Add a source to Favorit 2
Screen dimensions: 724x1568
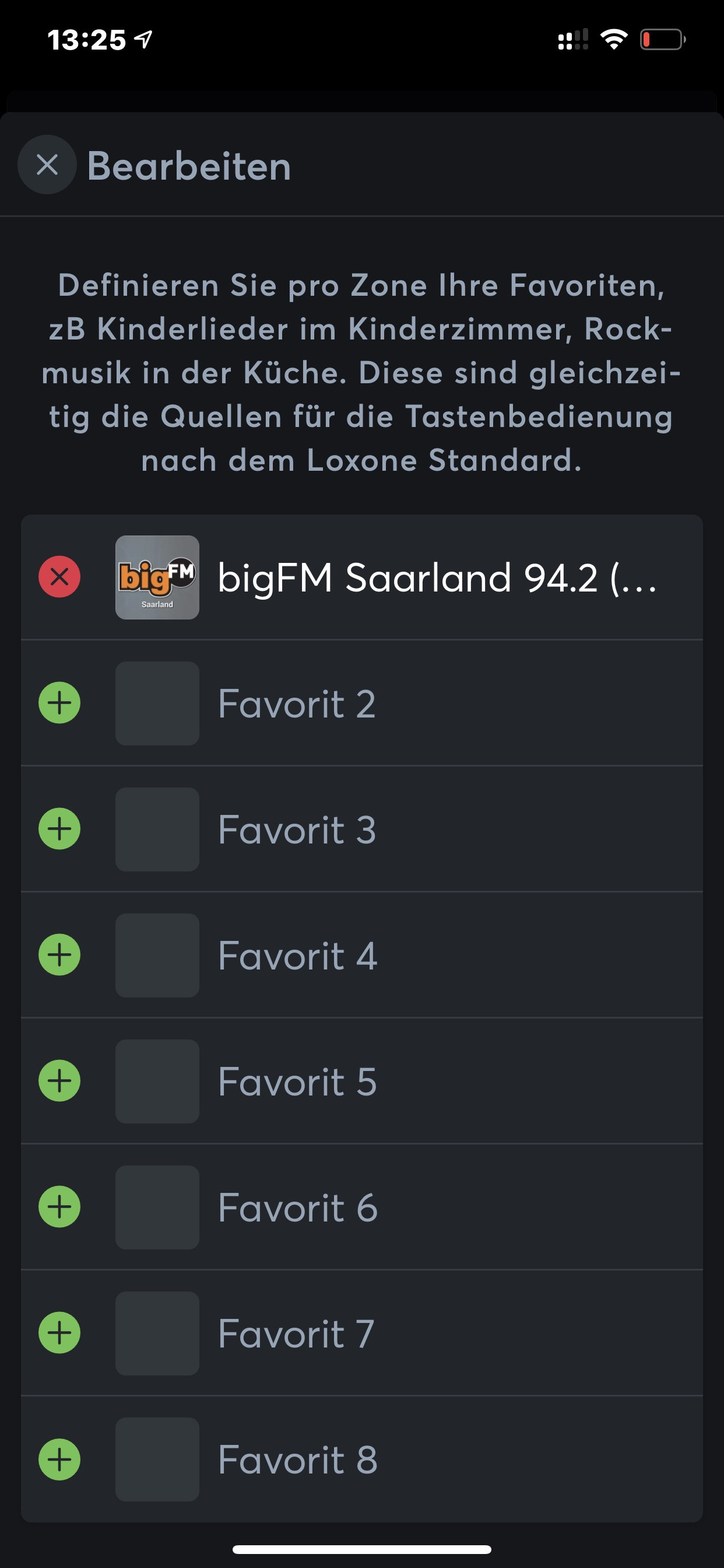click(x=59, y=703)
